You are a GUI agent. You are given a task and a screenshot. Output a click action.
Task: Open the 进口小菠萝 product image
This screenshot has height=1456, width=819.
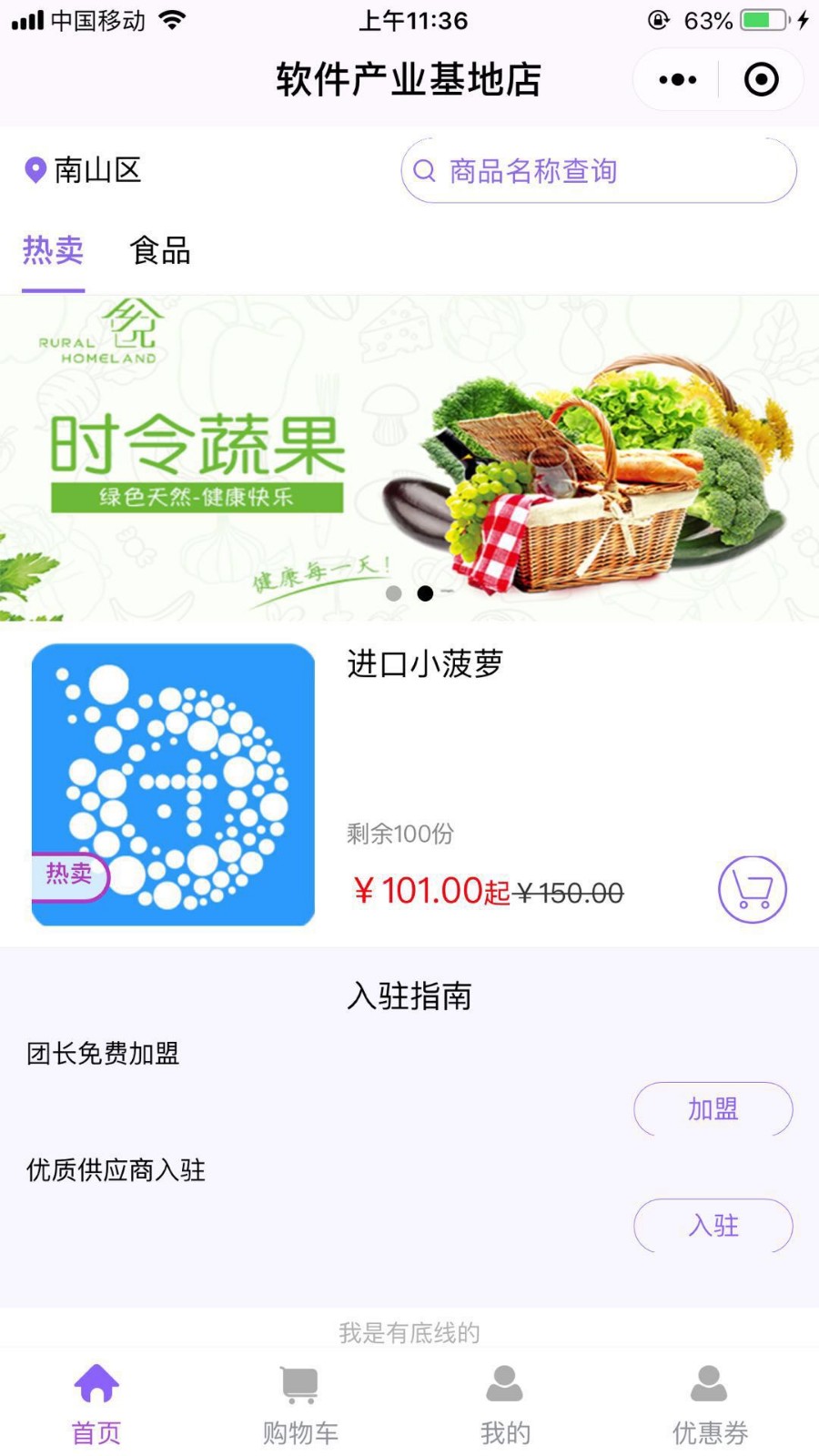(173, 784)
